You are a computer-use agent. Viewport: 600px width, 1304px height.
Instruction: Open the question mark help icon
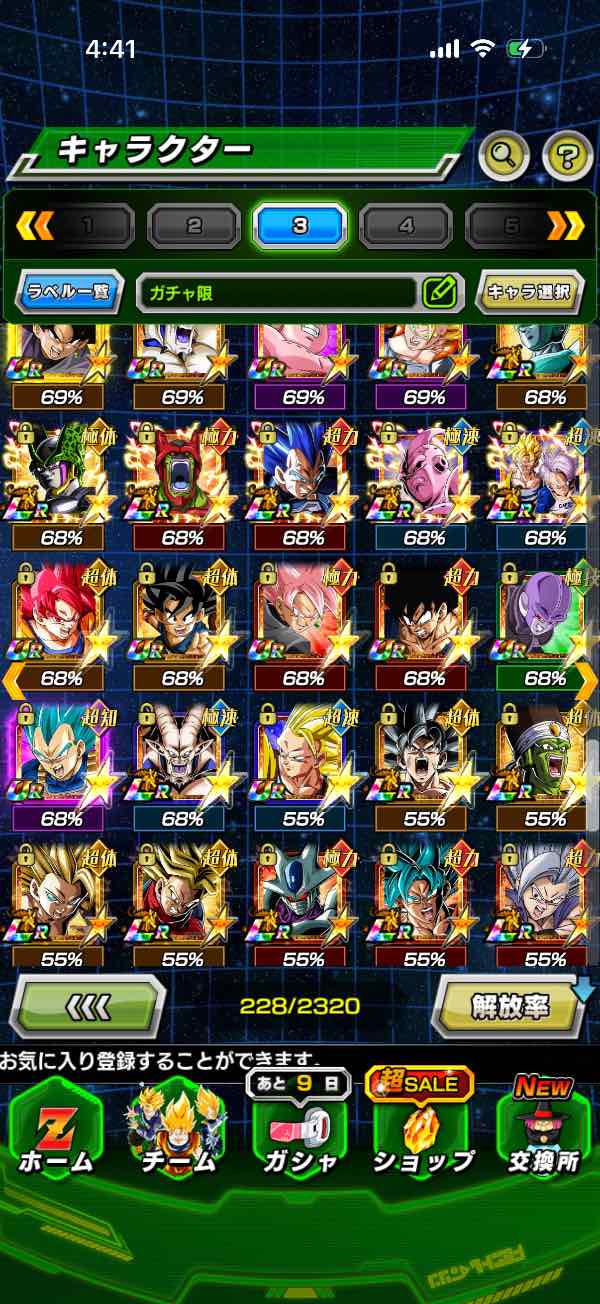pyautogui.click(x=567, y=155)
